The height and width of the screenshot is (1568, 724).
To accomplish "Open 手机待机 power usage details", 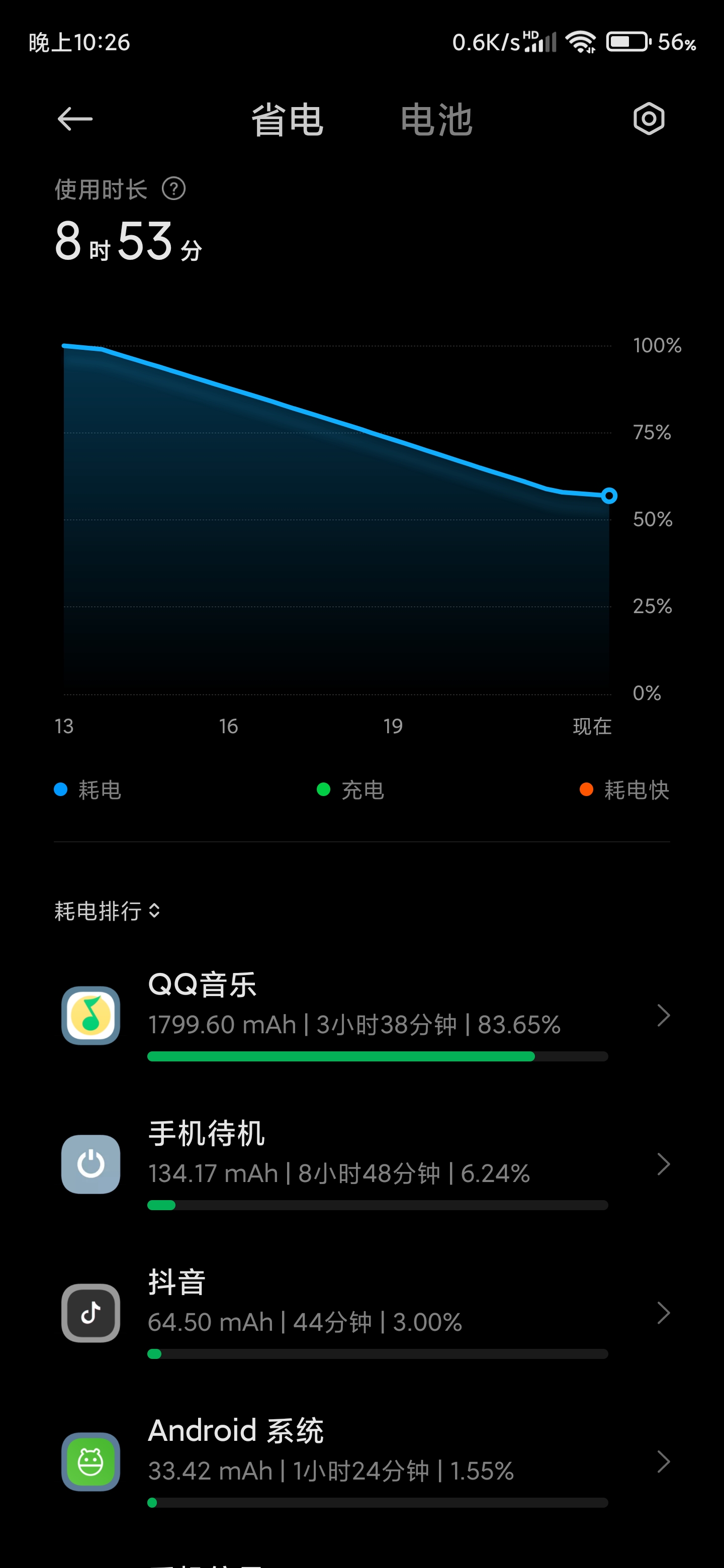I will pyautogui.click(x=366, y=1163).
